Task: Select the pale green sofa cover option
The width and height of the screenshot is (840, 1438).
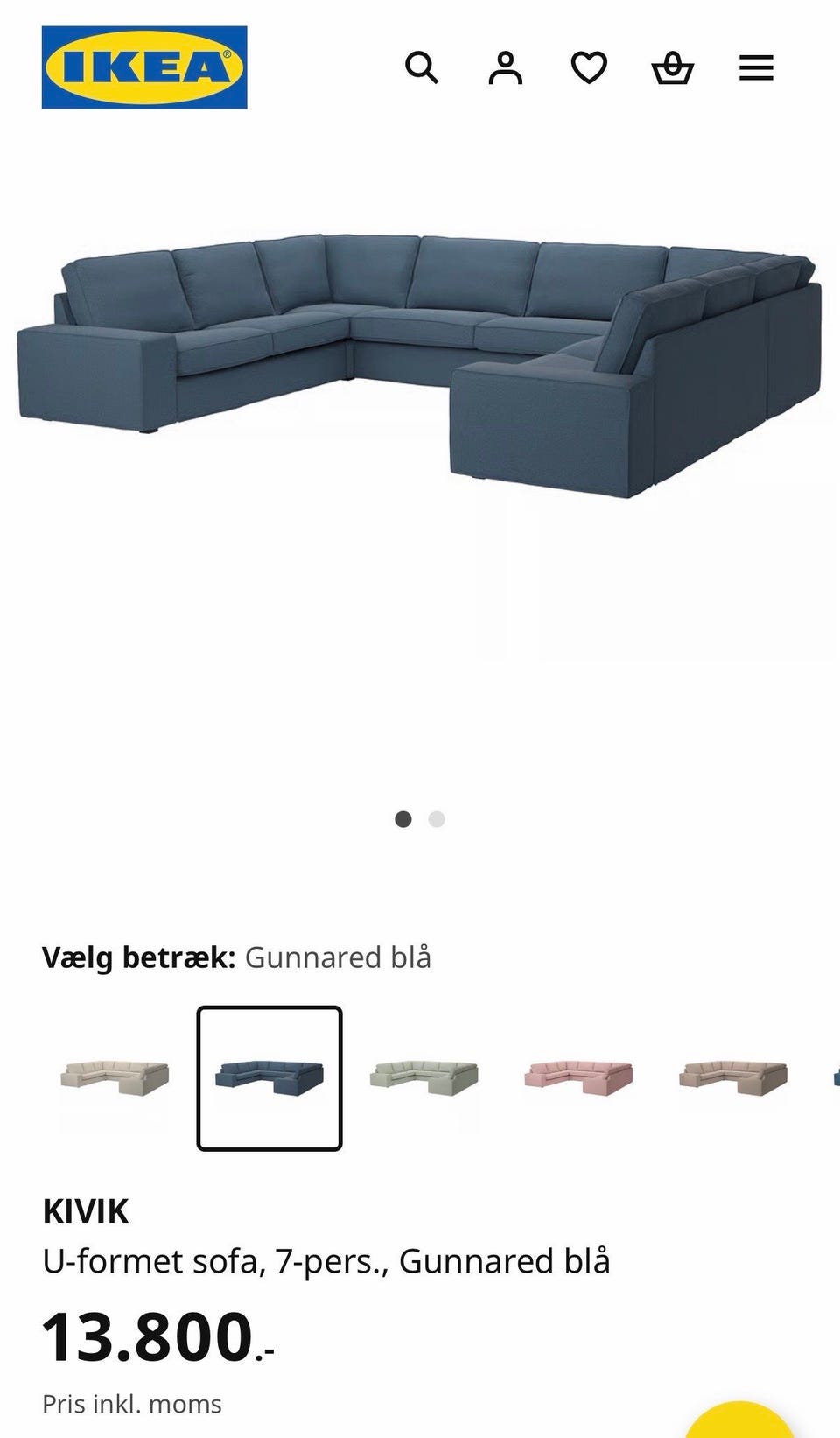Action: click(x=426, y=1077)
